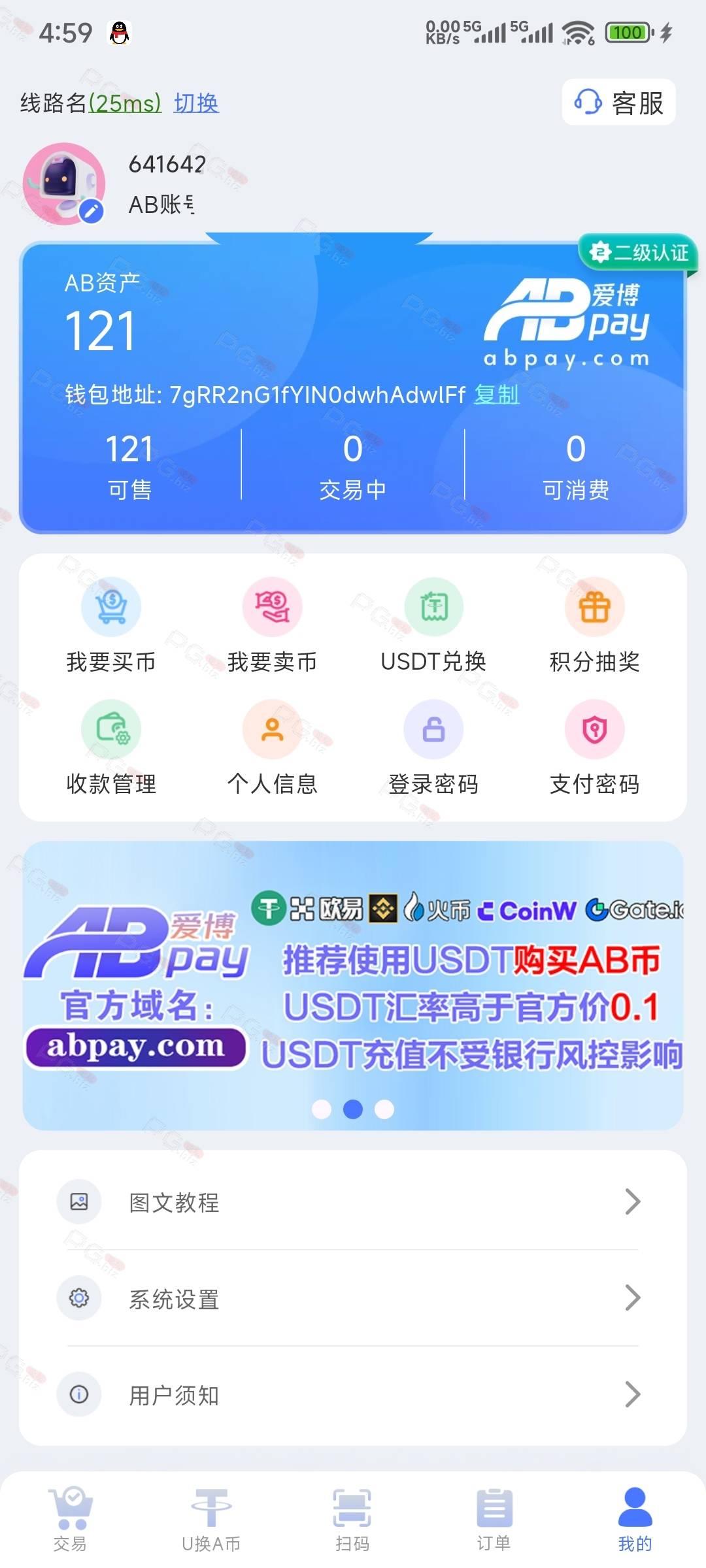Open the 扫码 scanner tab
Image resolution: width=706 pixels, height=1568 pixels.
click(x=352, y=1519)
